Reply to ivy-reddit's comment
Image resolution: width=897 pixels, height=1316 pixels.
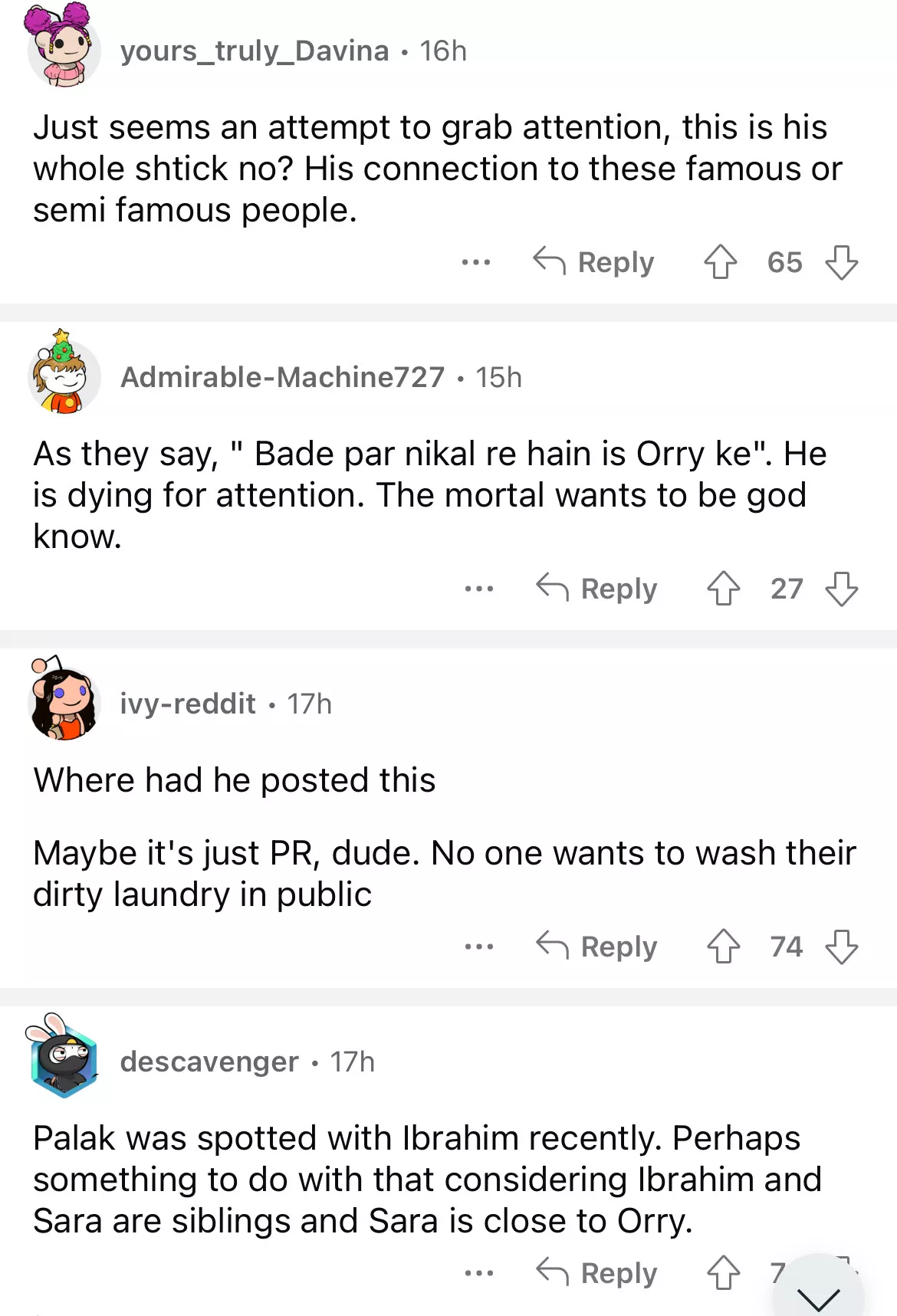597,947
